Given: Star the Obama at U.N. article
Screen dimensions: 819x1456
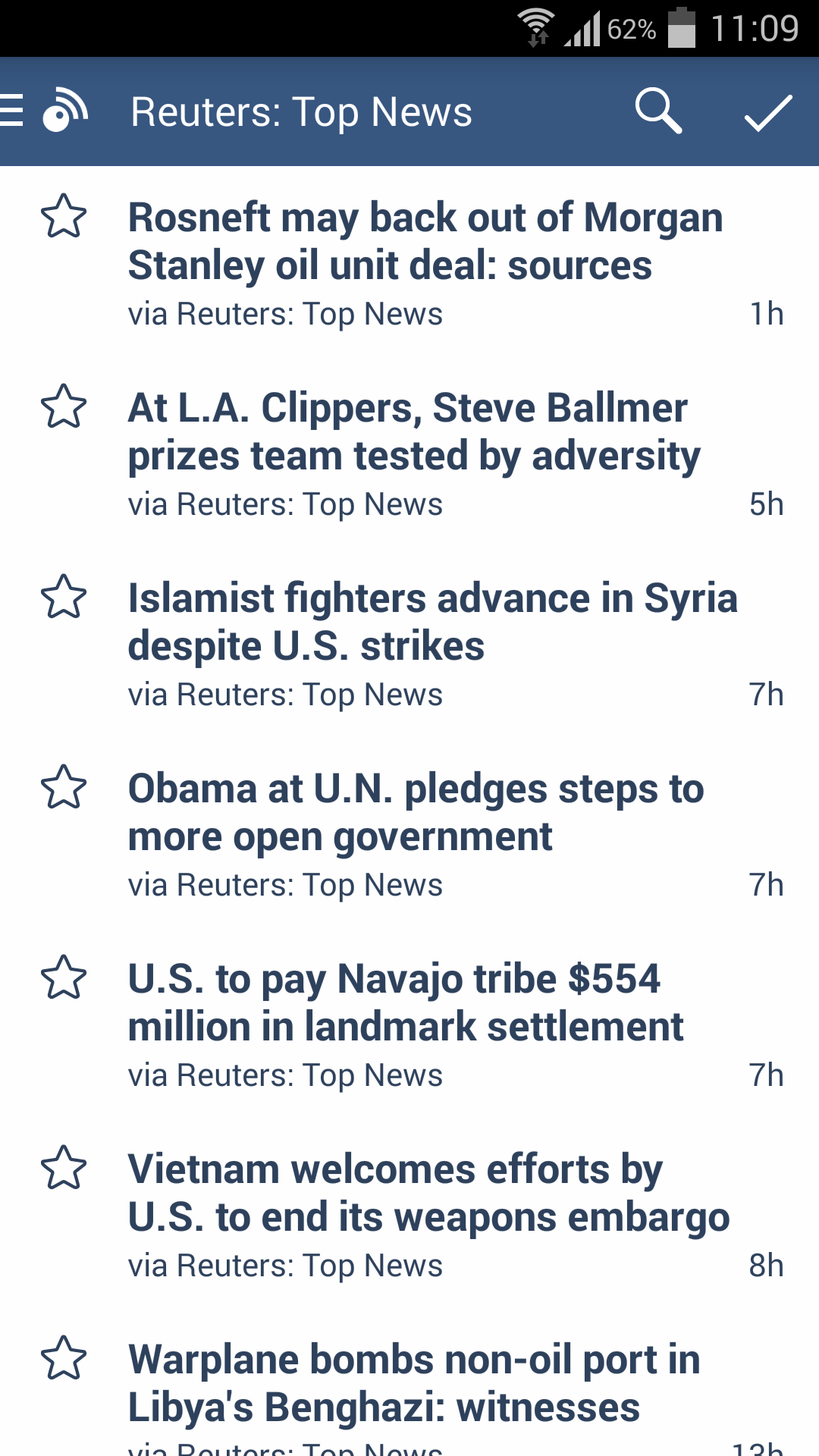Looking at the screenshot, I should (x=64, y=787).
